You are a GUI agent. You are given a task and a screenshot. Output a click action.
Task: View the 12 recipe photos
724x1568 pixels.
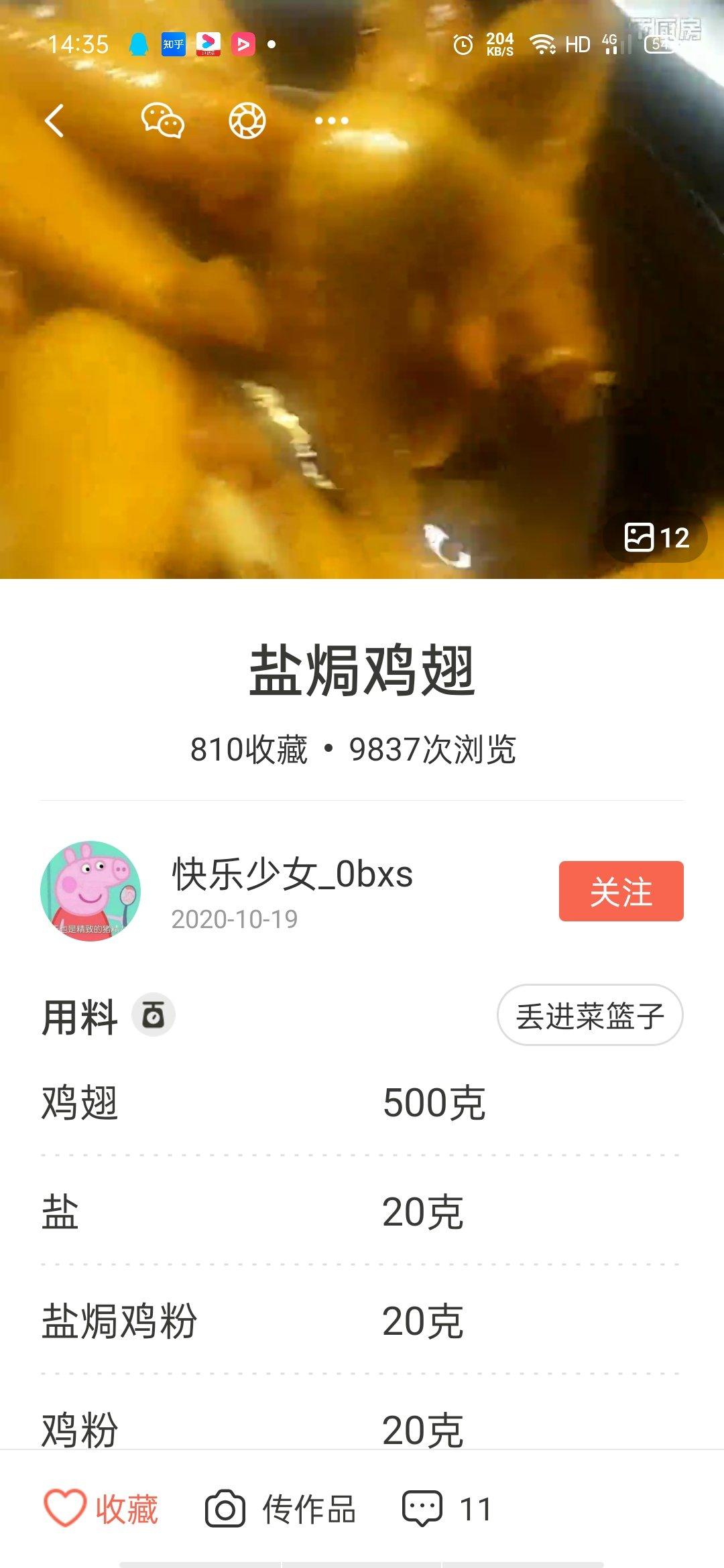click(x=656, y=537)
